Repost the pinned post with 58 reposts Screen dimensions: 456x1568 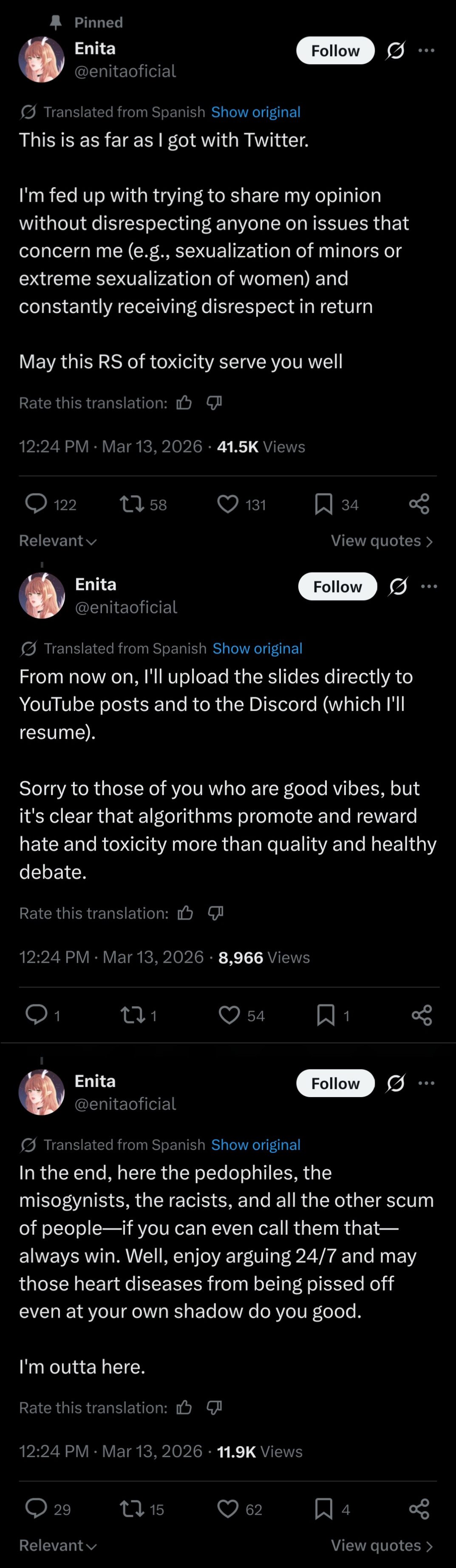coord(131,504)
